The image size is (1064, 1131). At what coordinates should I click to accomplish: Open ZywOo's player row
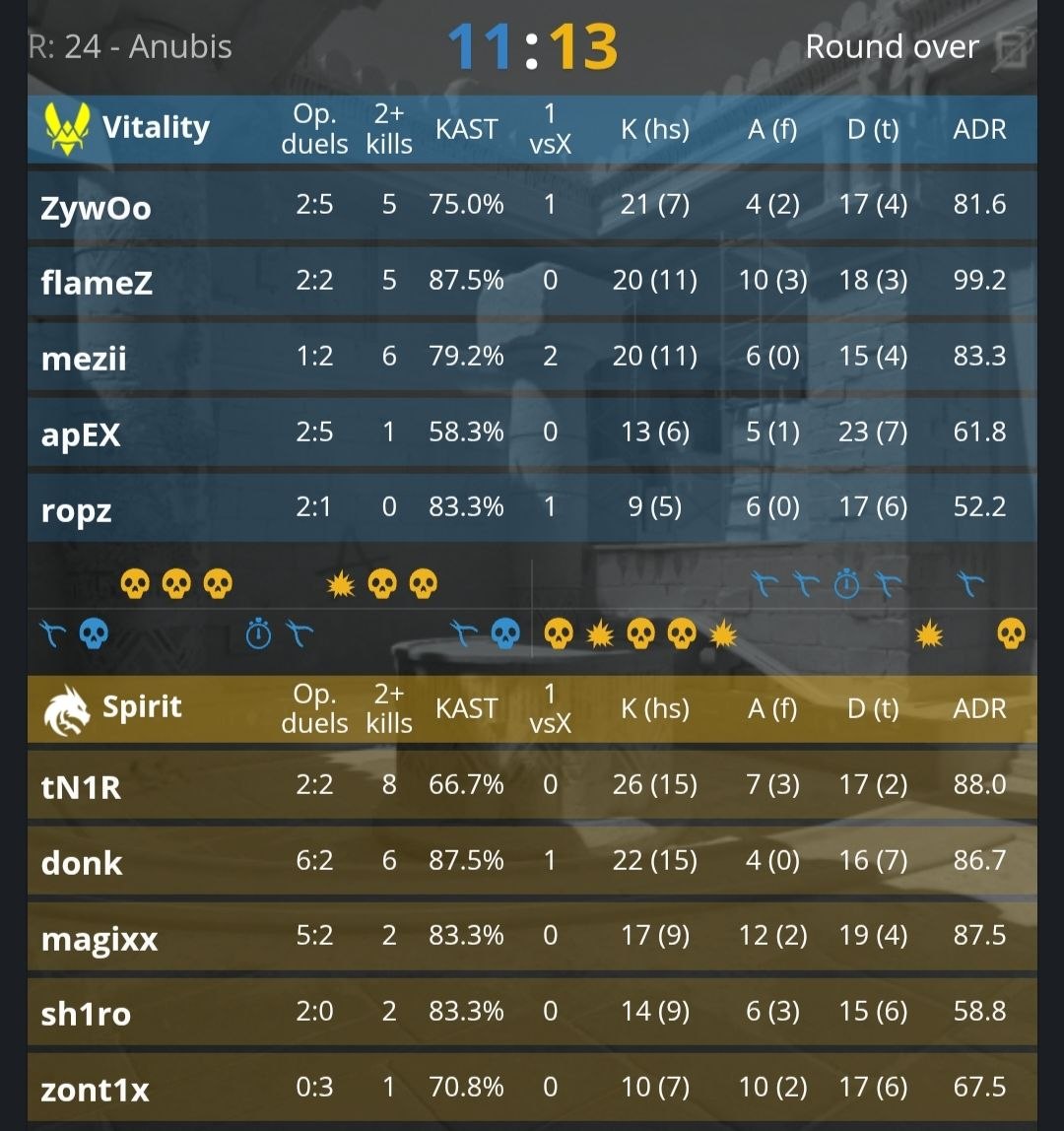[x=532, y=205]
